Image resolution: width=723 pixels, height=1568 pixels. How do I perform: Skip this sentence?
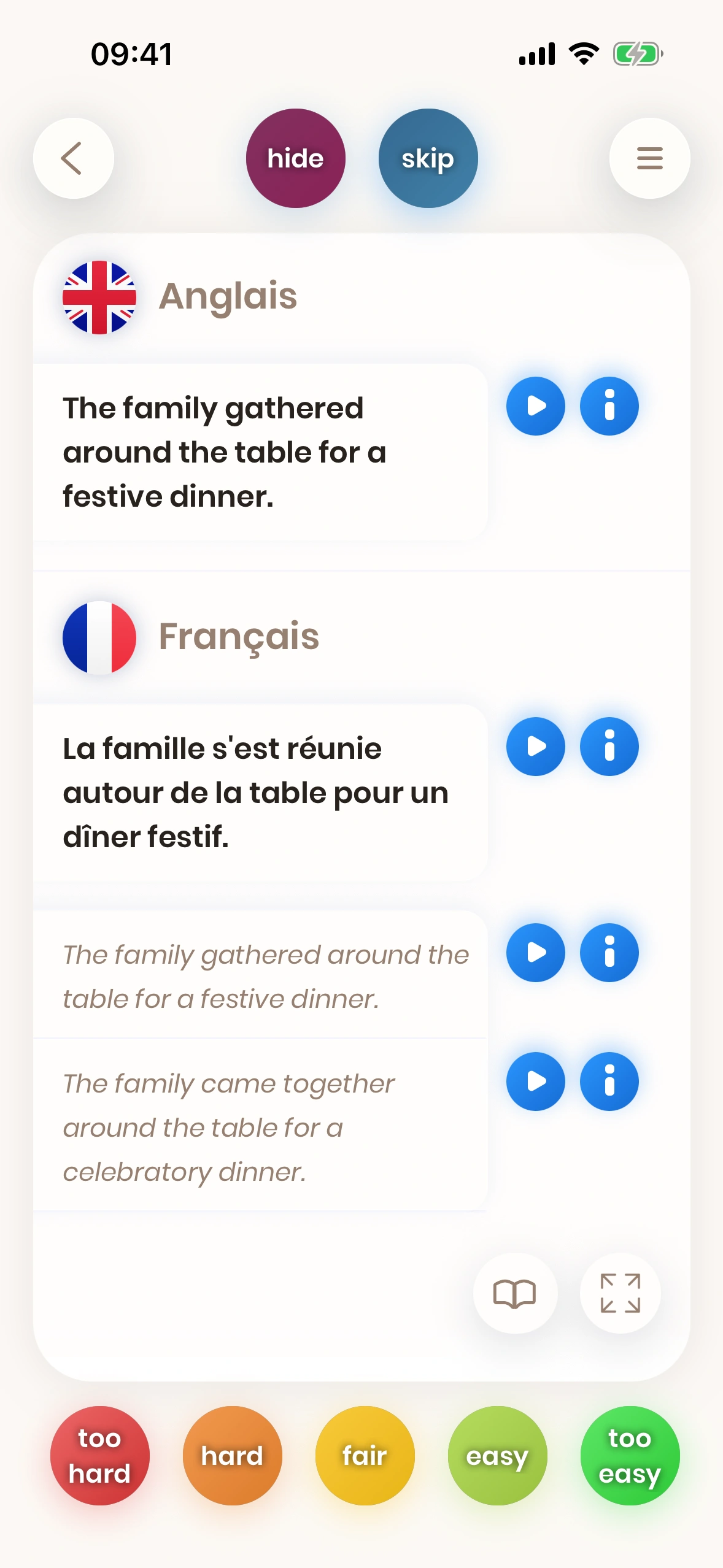click(x=428, y=158)
